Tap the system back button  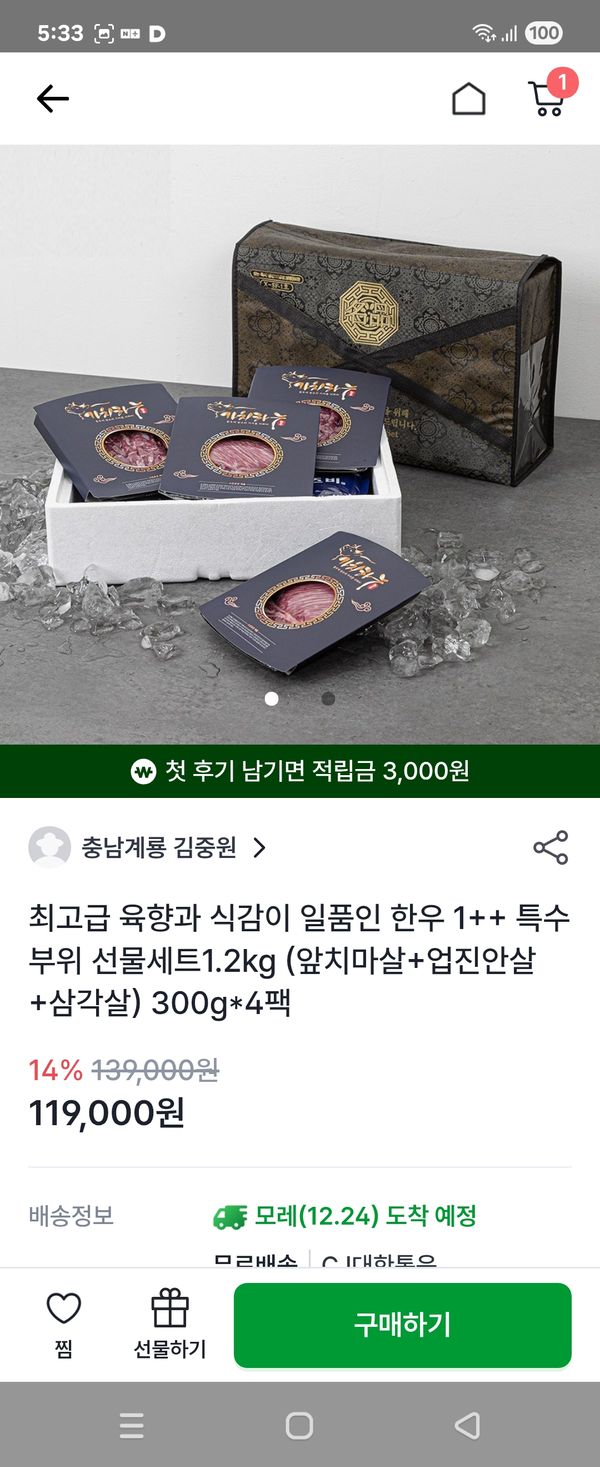[x=466, y=1425]
